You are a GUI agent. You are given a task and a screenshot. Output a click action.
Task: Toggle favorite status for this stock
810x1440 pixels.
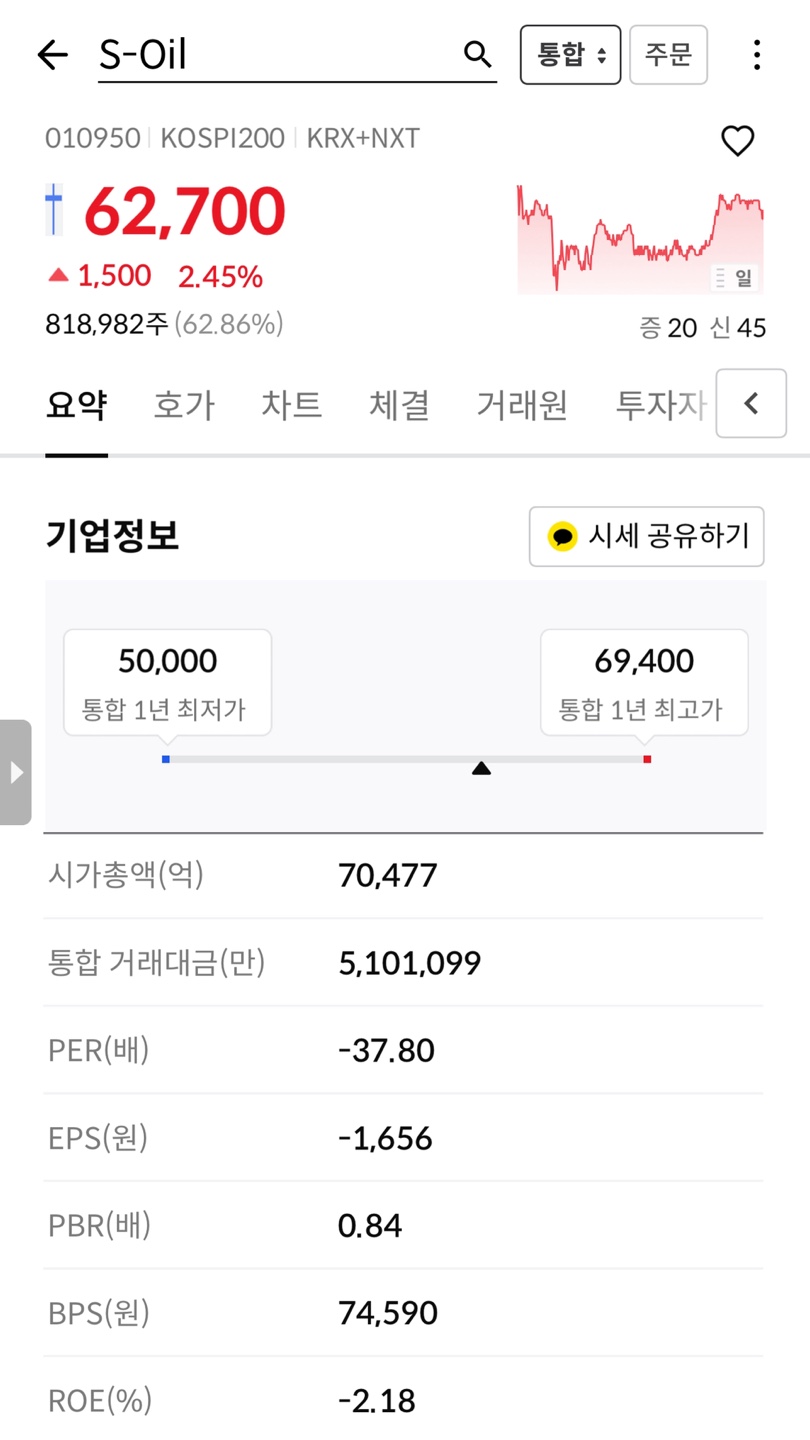tap(738, 141)
